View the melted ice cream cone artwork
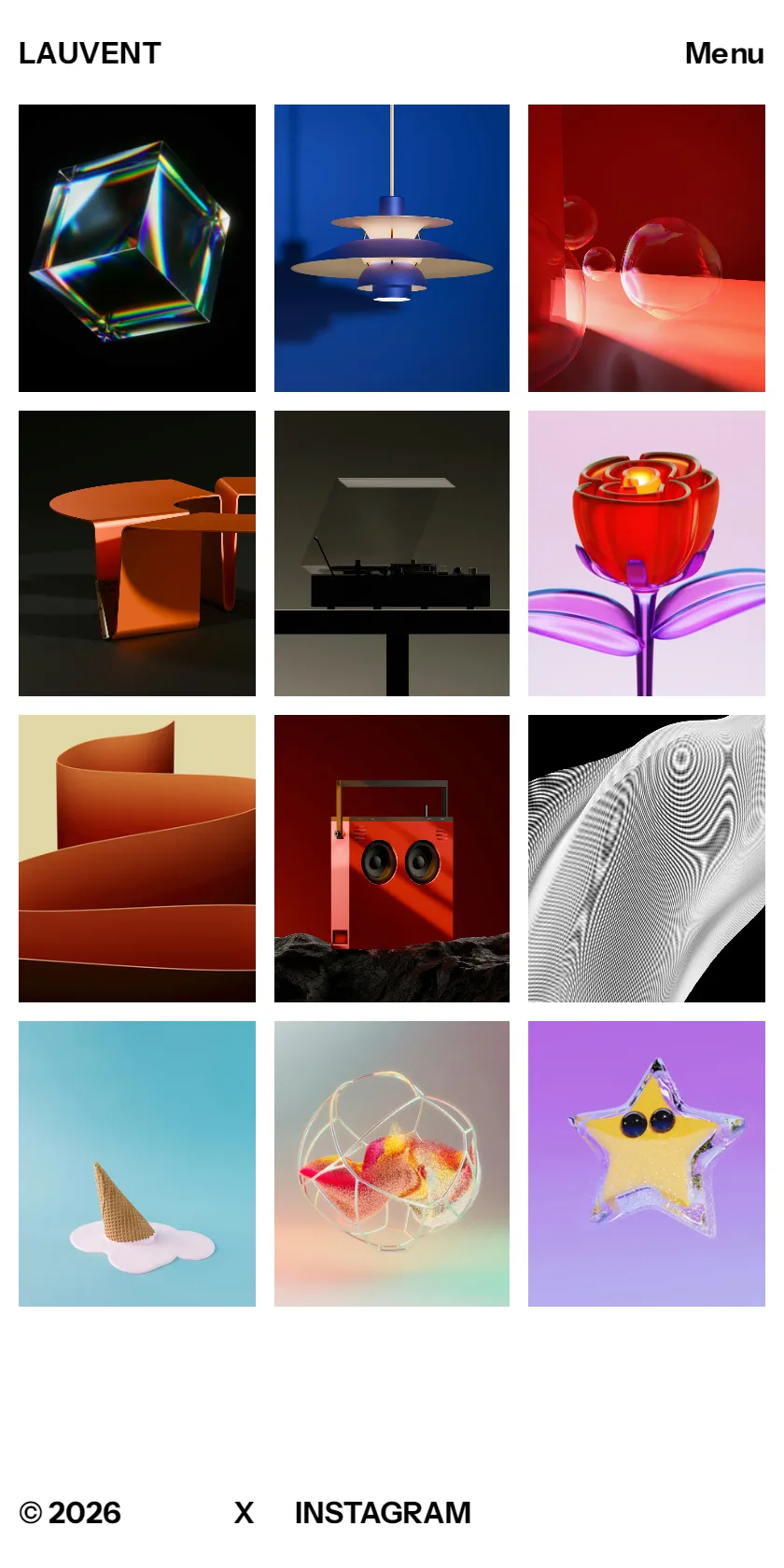This screenshot has width=784, height=1568. tap(137, 1164)
